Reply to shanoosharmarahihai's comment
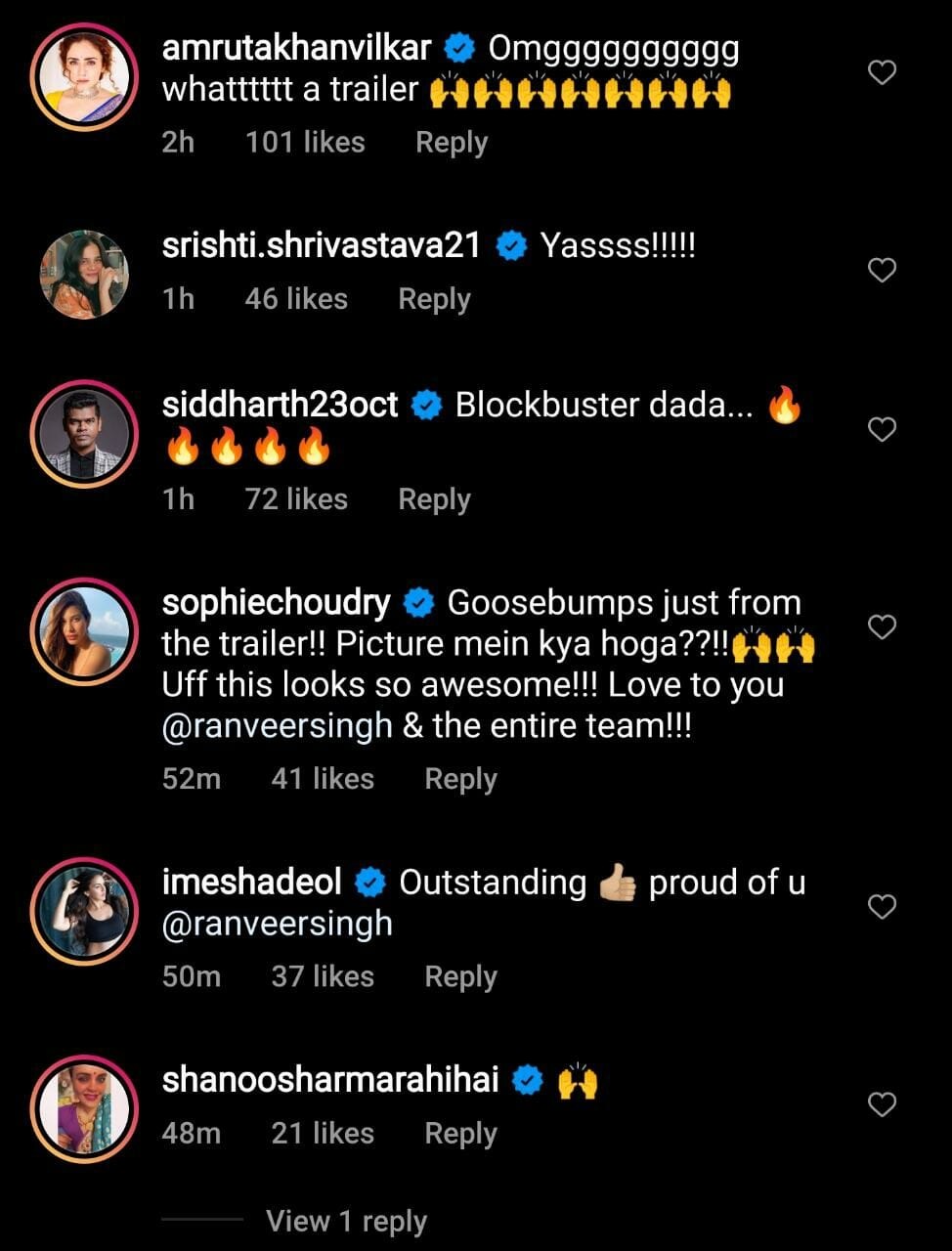The width and height of the screenshot is (952, 1251). click(460, 1134)
